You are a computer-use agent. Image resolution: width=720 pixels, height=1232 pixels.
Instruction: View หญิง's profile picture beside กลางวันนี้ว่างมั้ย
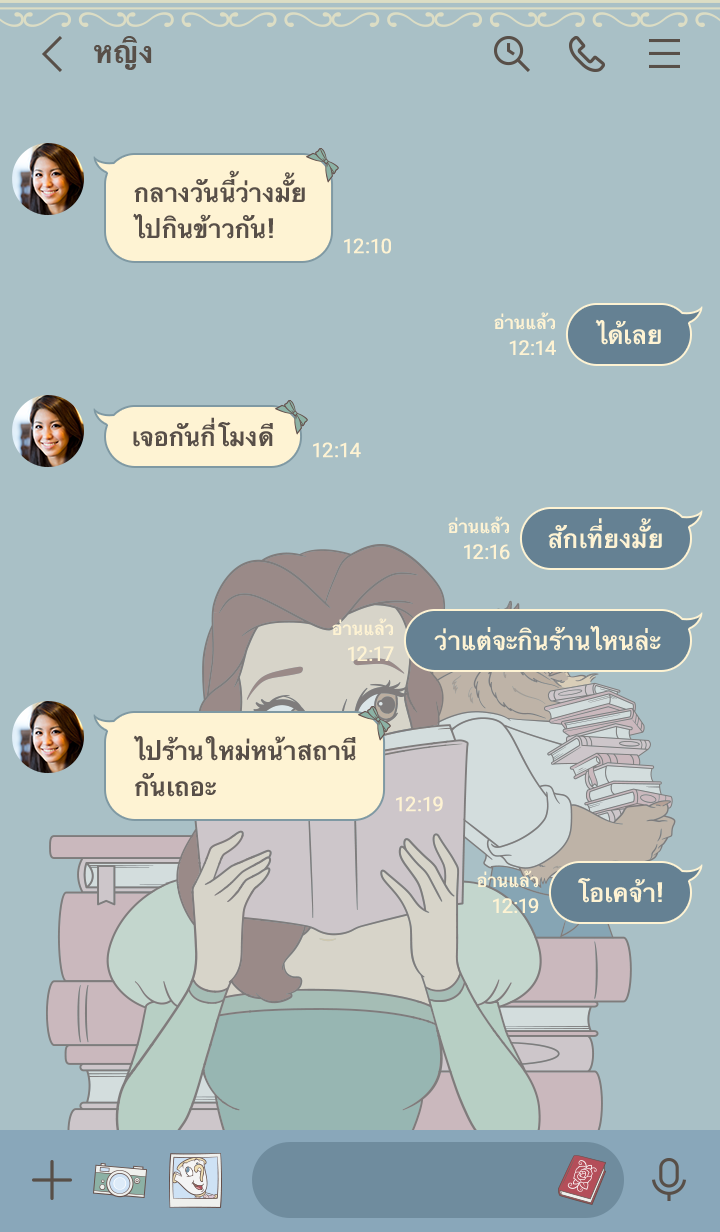[48, 179]
